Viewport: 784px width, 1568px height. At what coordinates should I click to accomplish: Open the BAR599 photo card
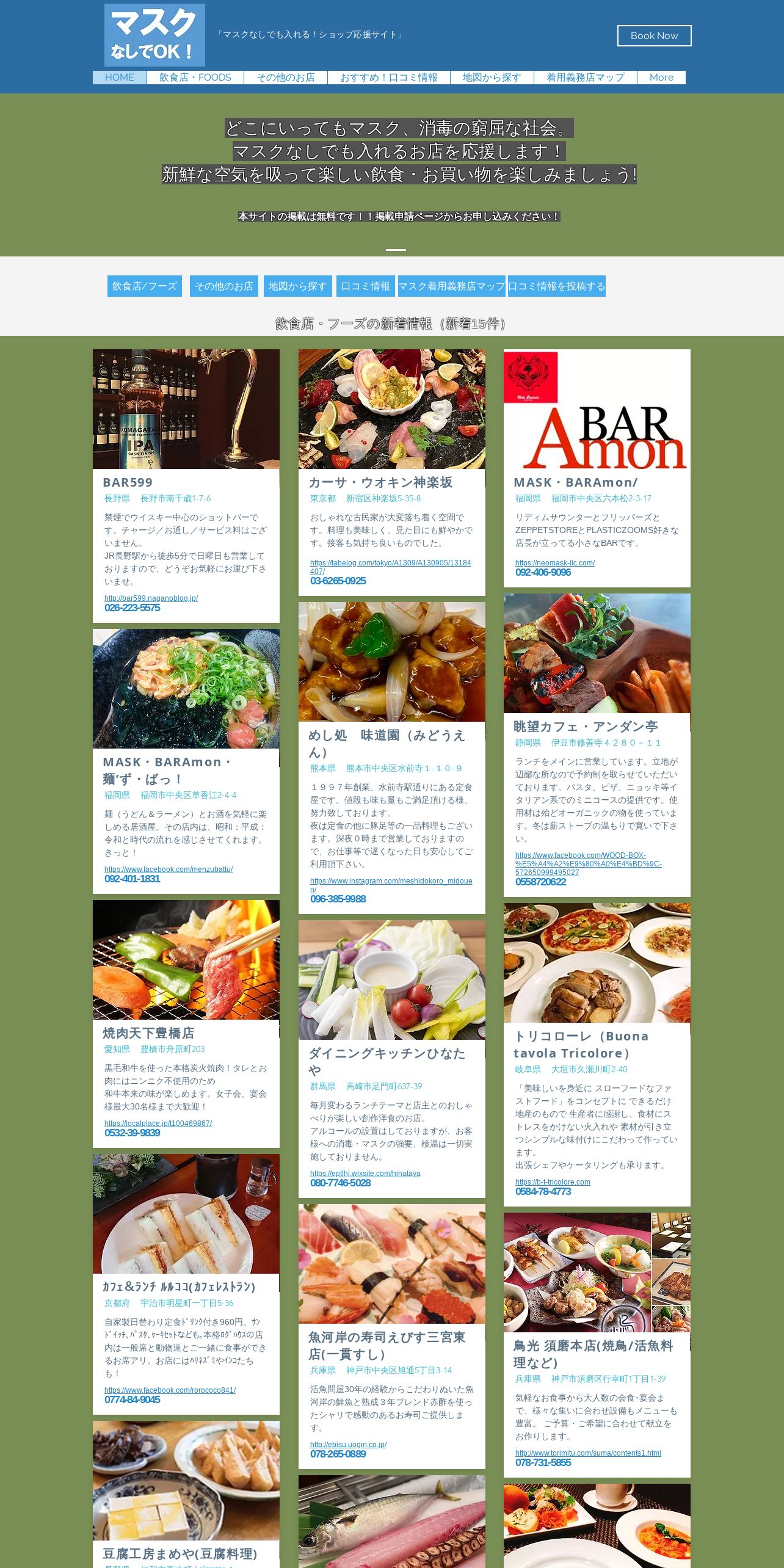186,409
